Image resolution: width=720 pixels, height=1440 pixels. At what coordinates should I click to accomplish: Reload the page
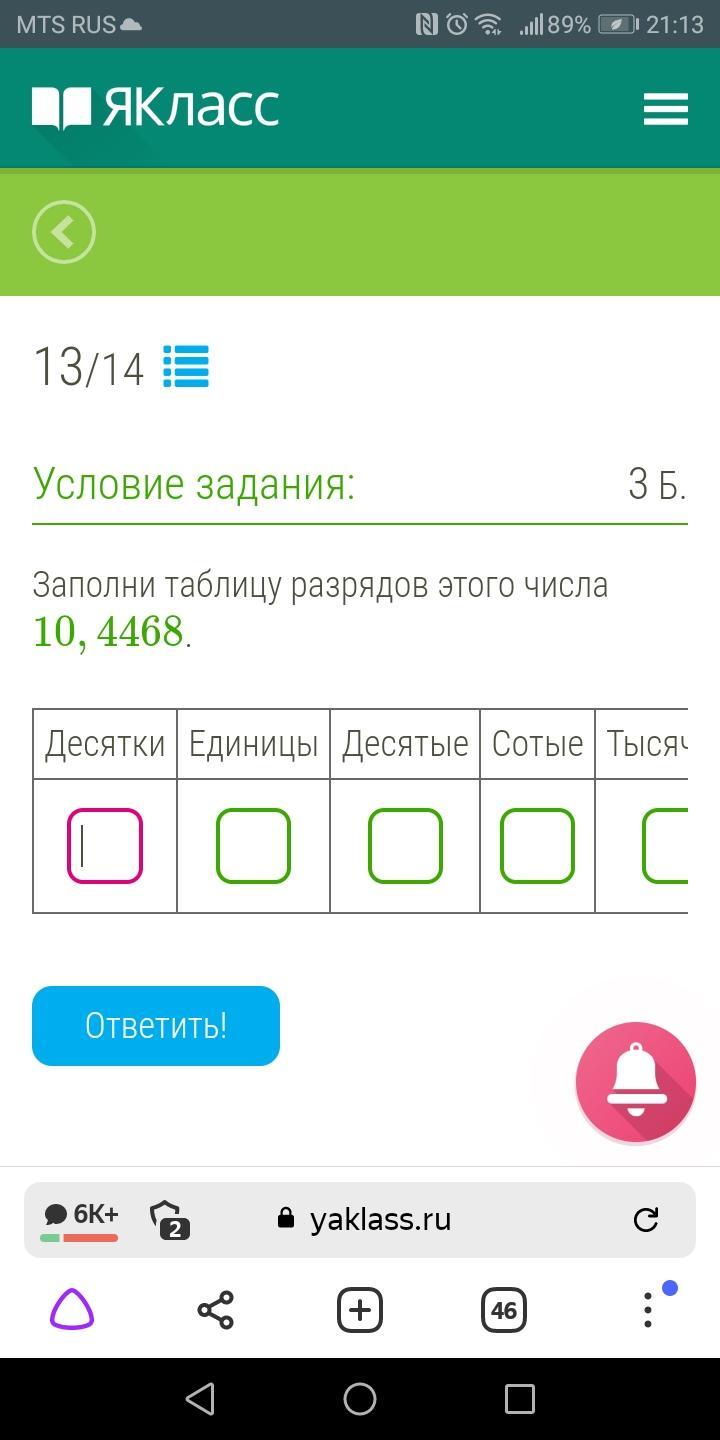pyautogui.click(x=646, y=1219)
